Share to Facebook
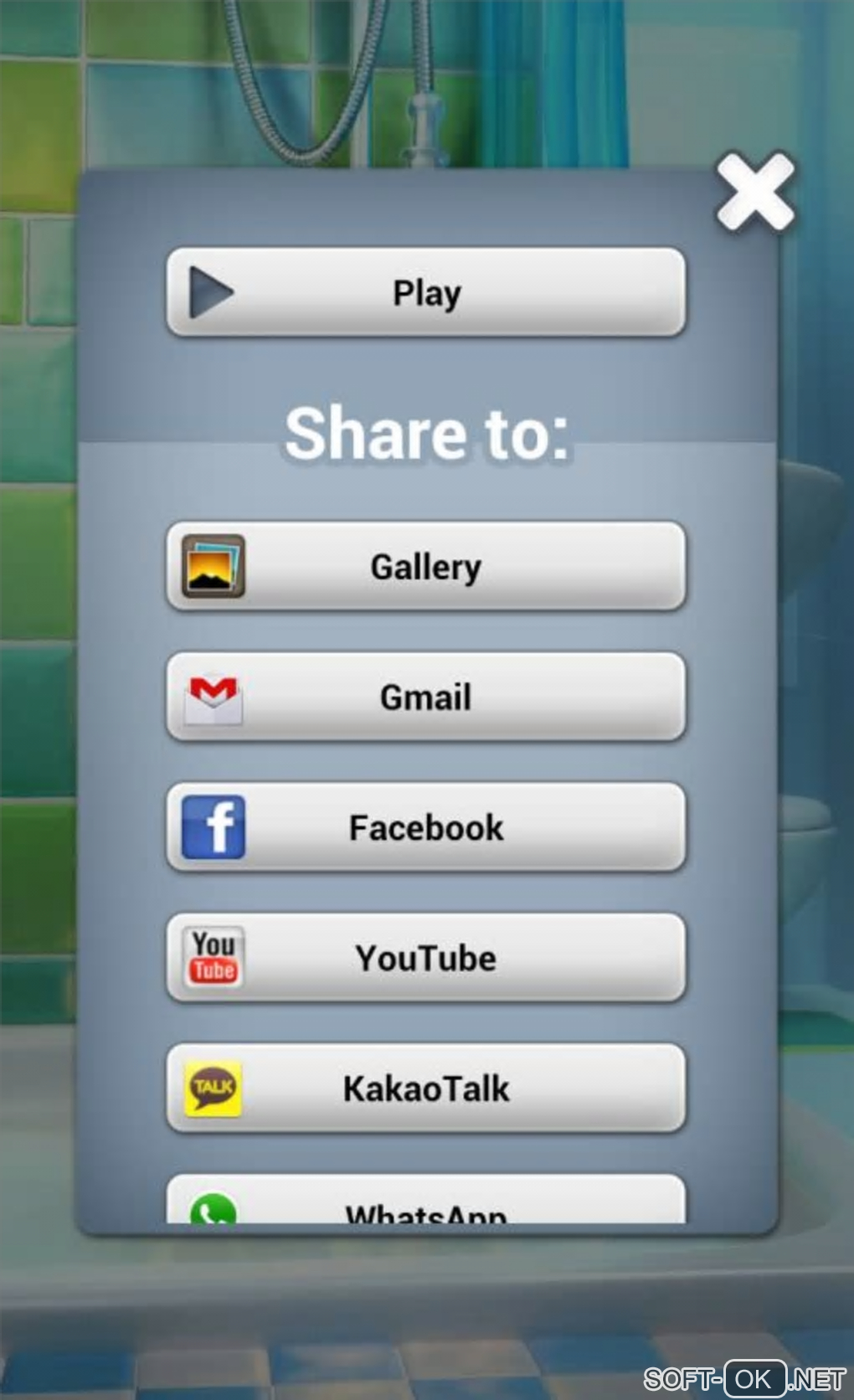This screenshot has width=854, height=1400. pyautogui.click(x=425, y=827)
